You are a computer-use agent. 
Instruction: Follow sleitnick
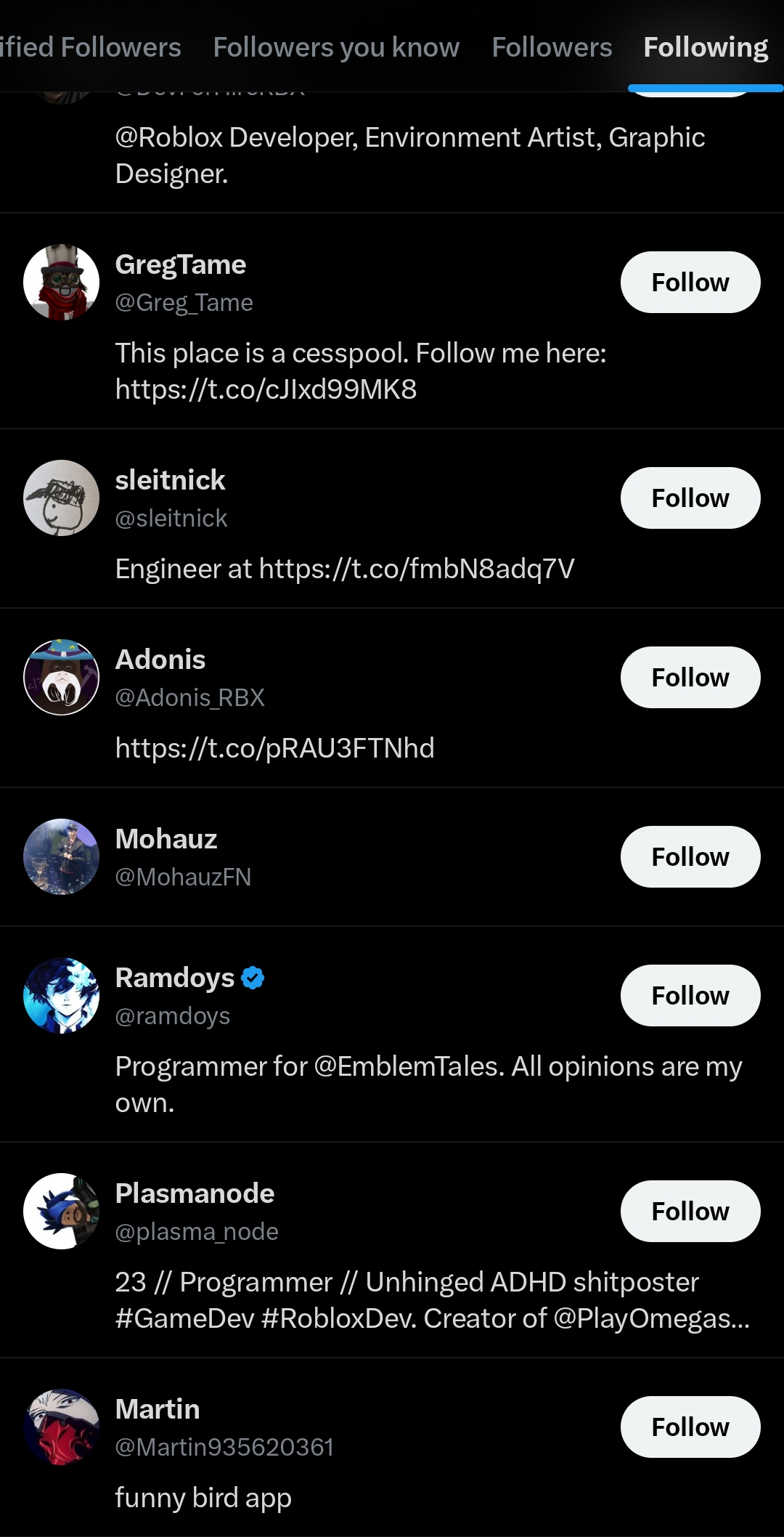coord(690,498)
